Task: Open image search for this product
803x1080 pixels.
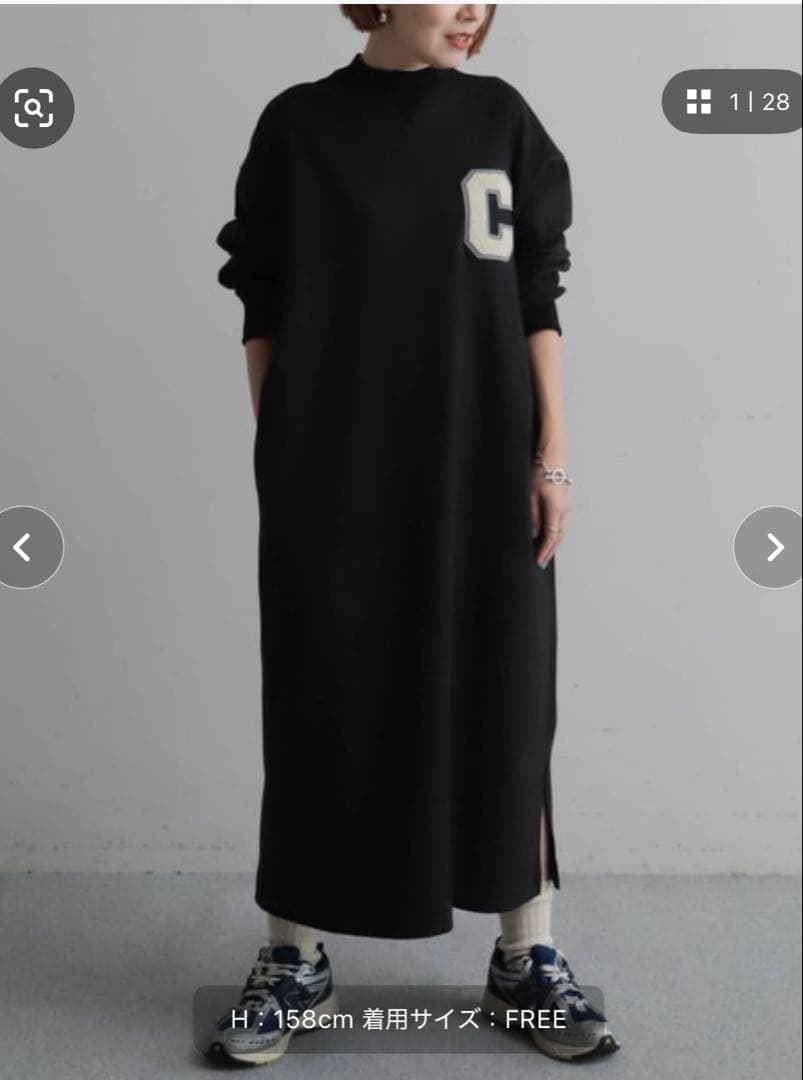Action: (34, 107)
